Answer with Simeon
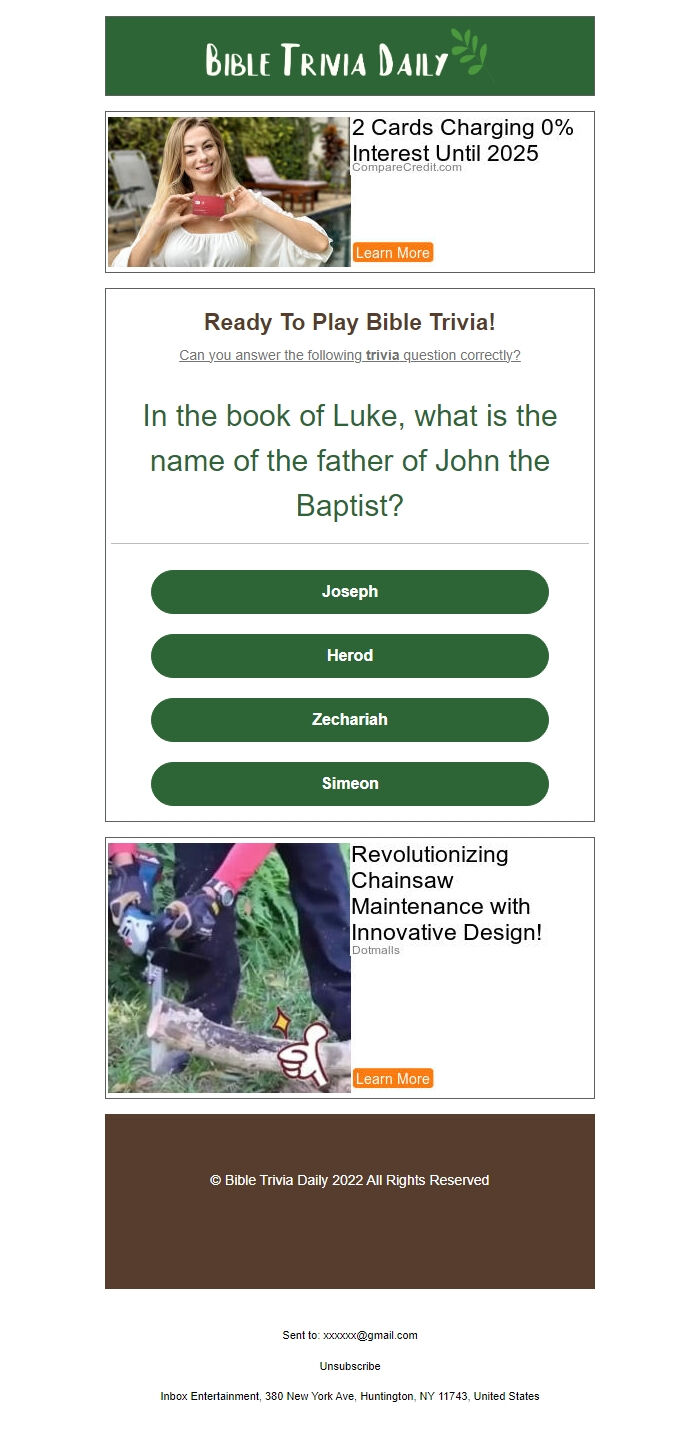Image resolution: width=700 pixels, height=1443 pixels. point(350,784)
